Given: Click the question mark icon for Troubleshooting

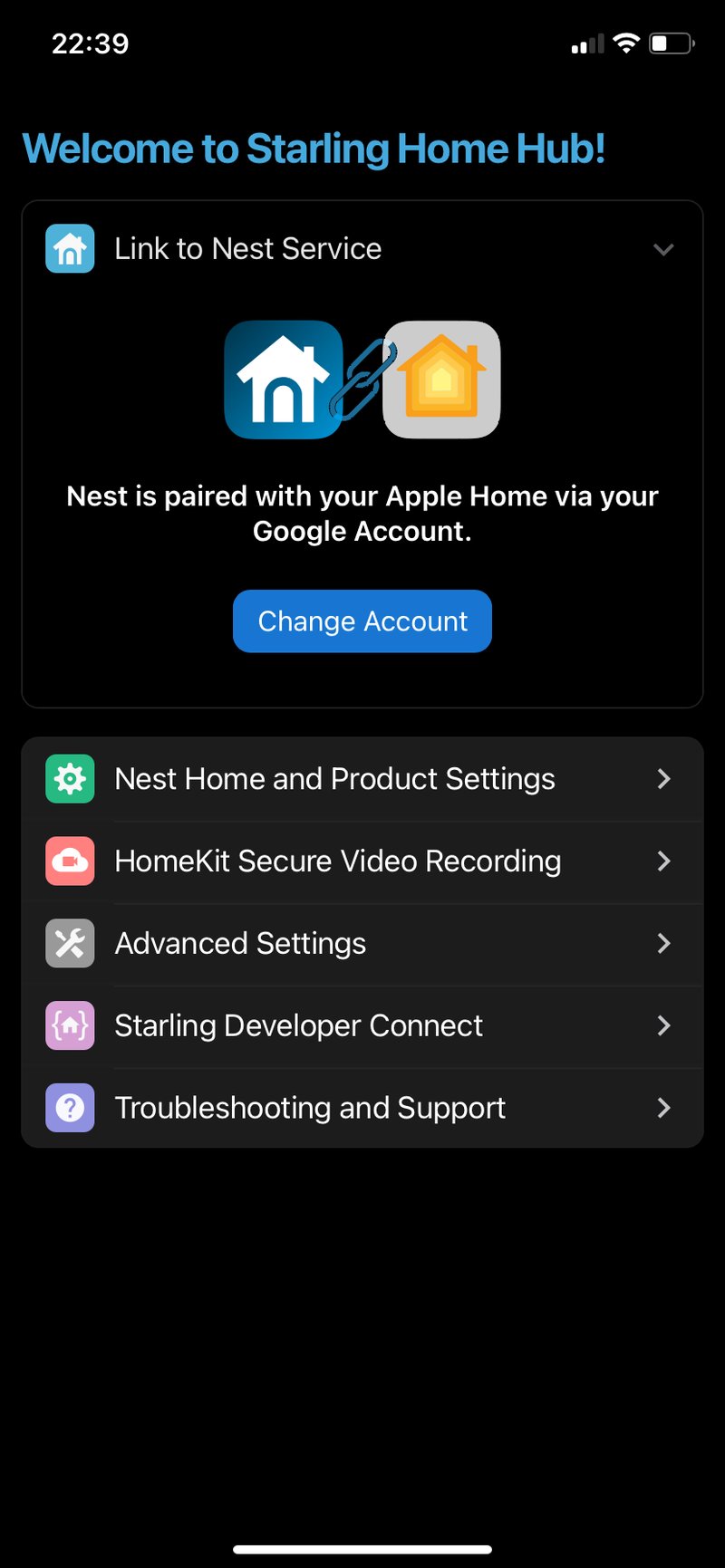Looking at the screenshot, I should click(x=70, y=1107).
